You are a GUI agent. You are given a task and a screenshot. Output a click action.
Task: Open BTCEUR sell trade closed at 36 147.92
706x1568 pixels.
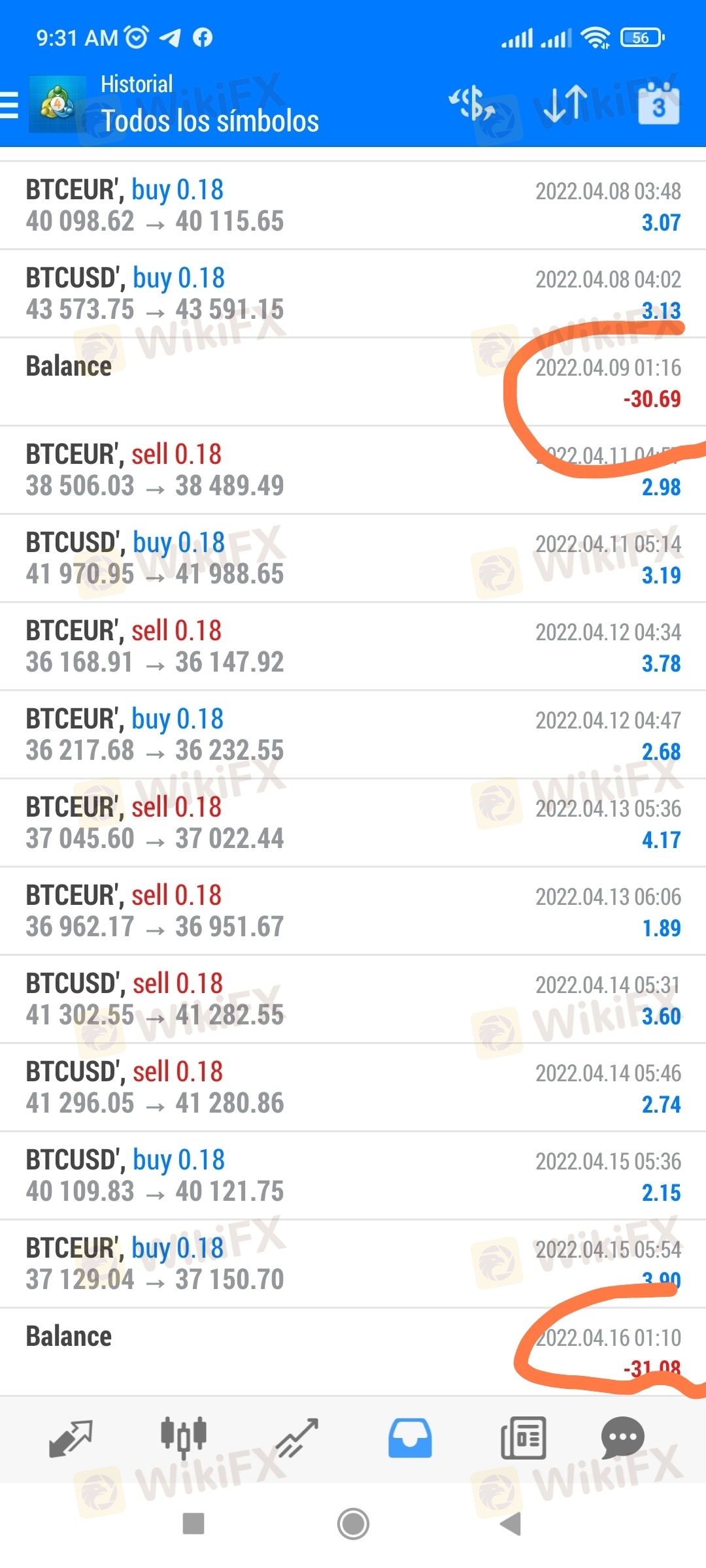click(353, 646)
